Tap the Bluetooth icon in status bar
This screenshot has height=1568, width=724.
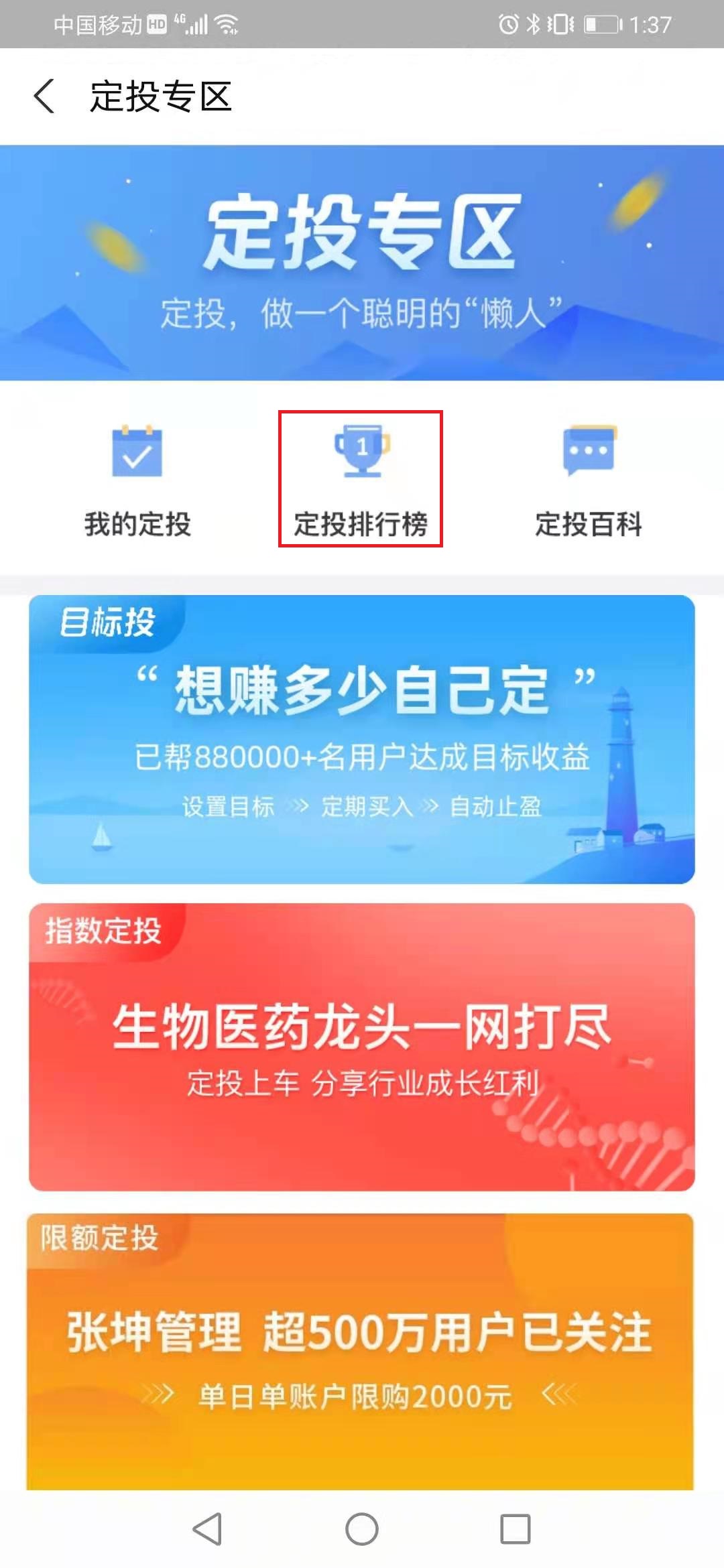(x=534, y=22)
